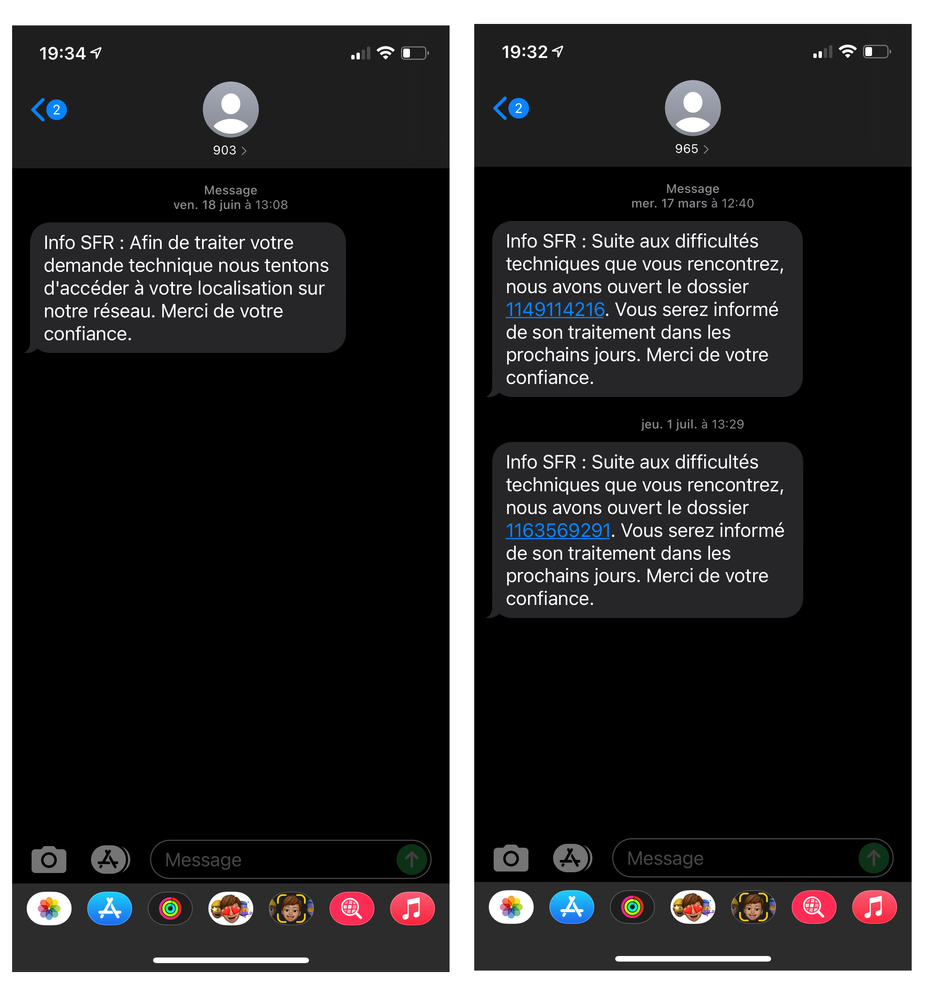Select the Photos app icon in the app strip
The image size is (938, 999).
click(48, 907)
